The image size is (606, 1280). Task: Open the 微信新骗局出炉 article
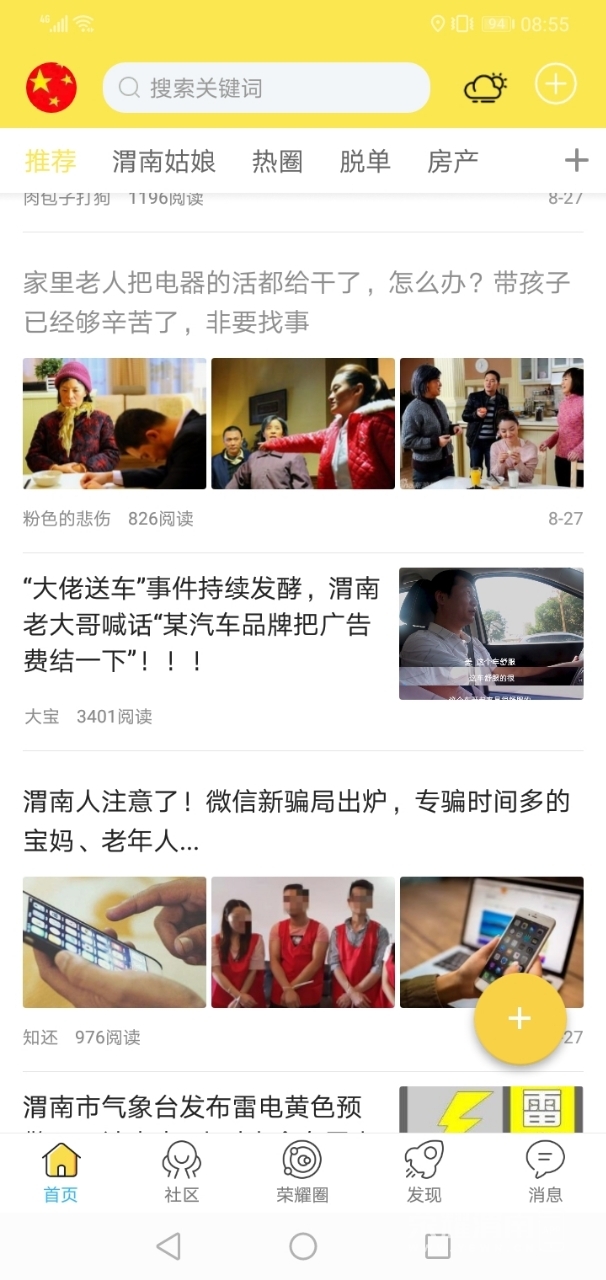point(297,821)
